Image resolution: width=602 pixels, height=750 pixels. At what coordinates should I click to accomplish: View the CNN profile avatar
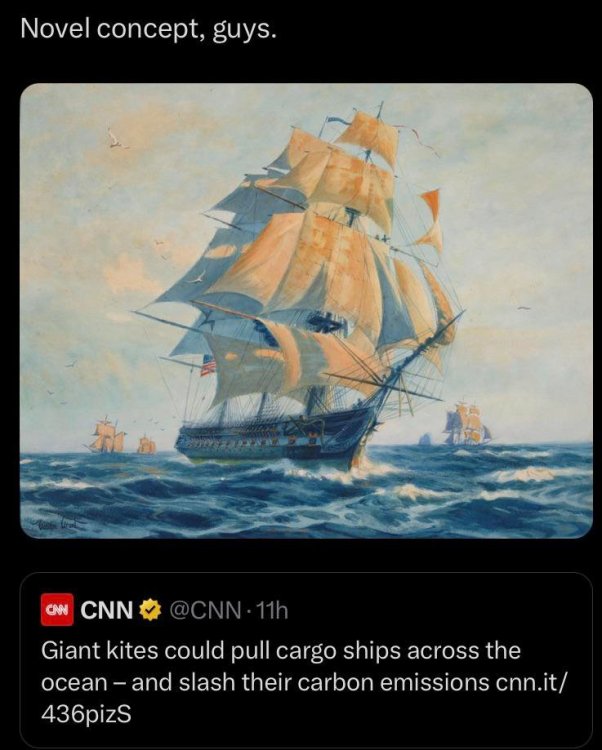(x=56, y=608)
